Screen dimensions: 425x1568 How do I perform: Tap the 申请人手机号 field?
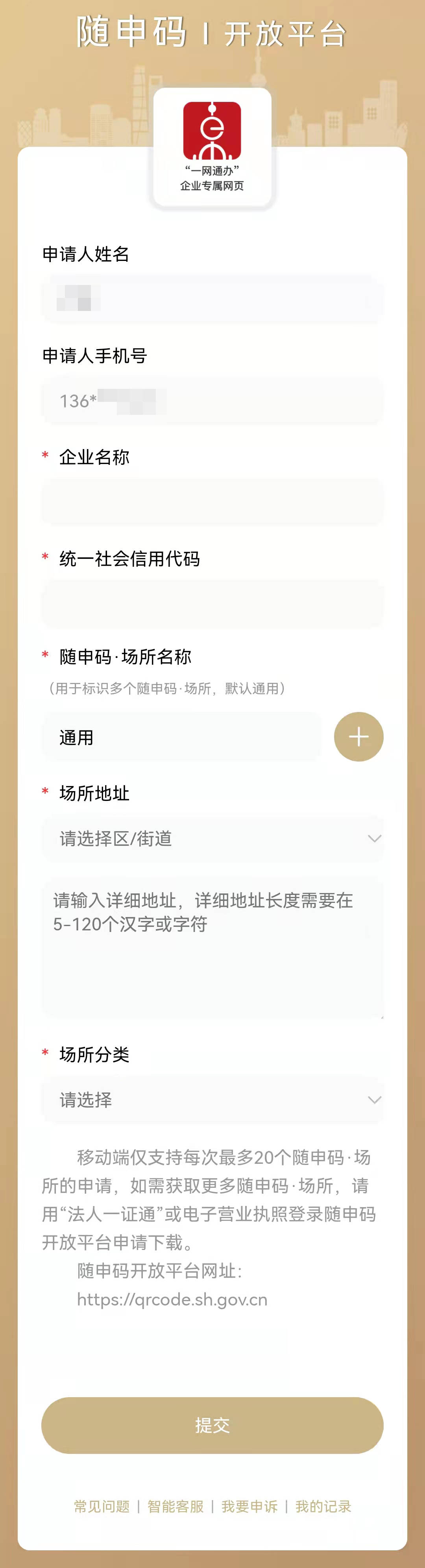[212, 401]
